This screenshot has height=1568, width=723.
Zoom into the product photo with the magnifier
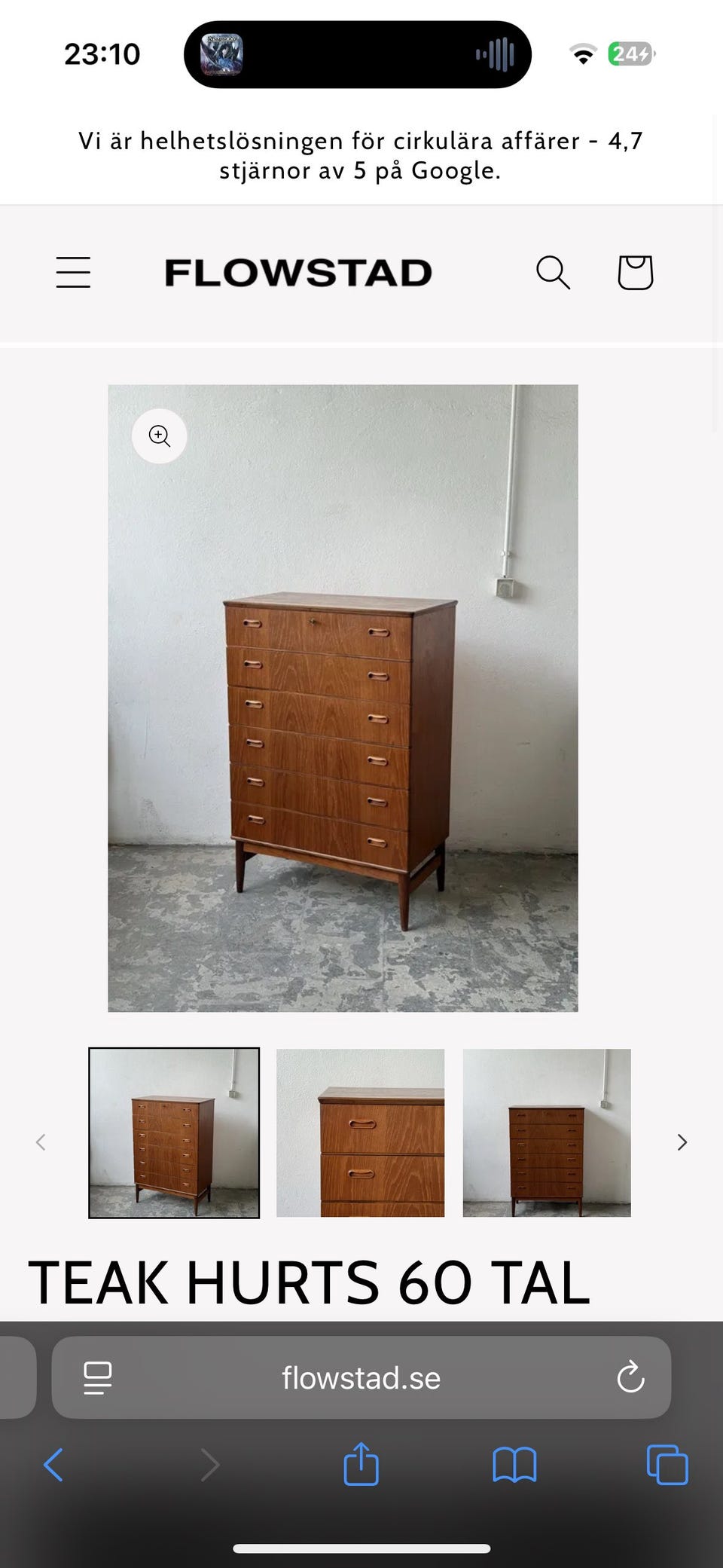[159, 436]
